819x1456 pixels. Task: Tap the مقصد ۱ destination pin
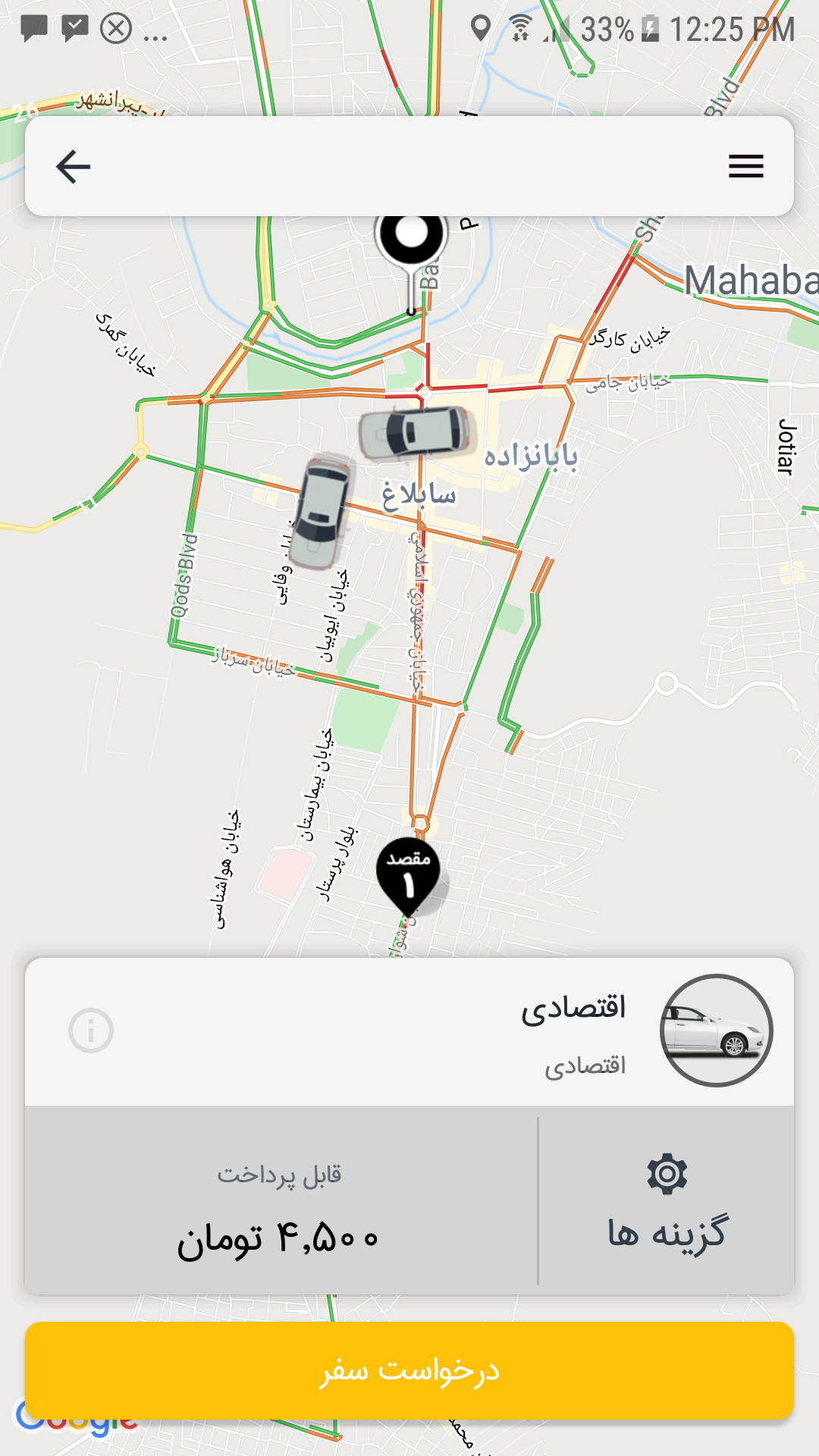pyautogui.click(x=409, y=873)
